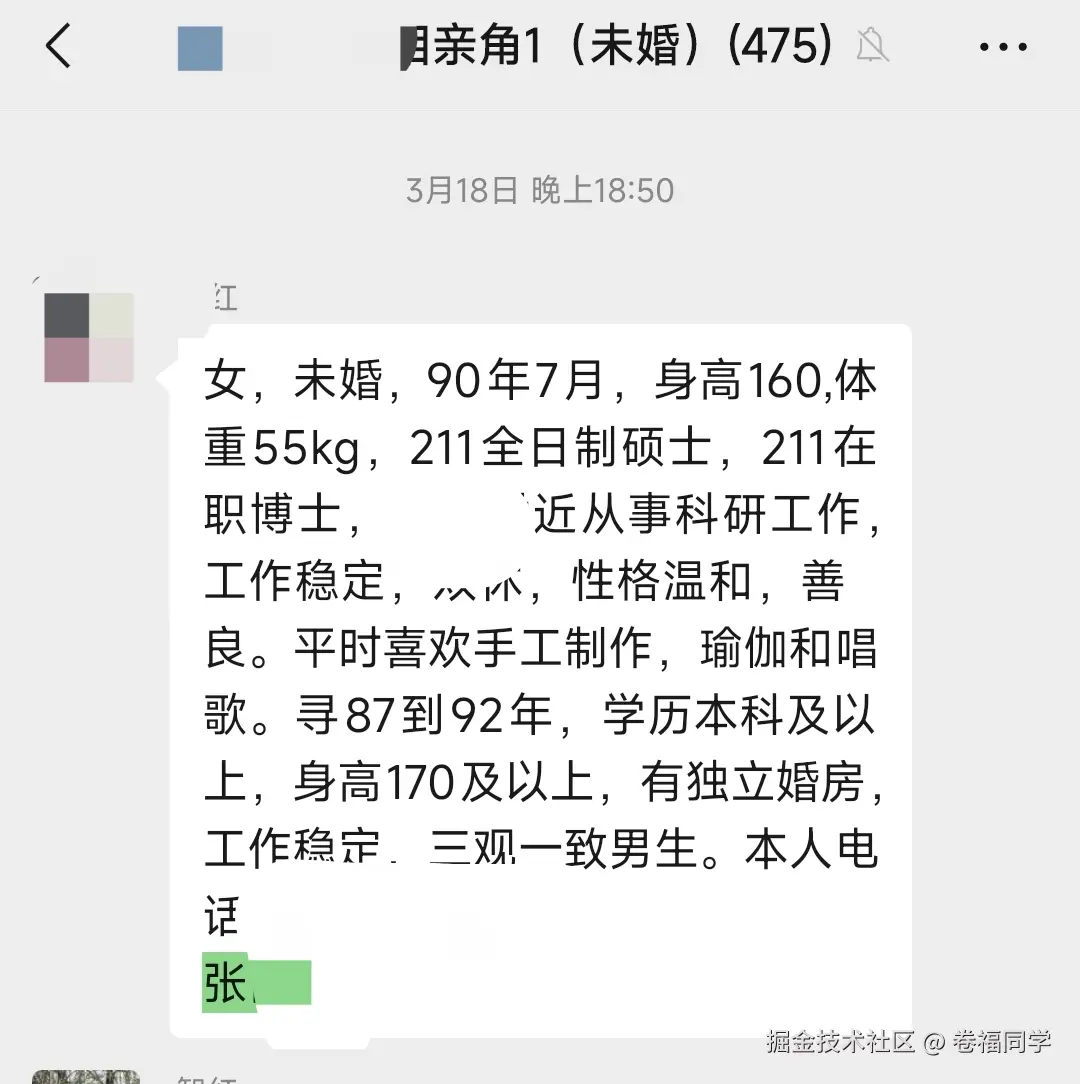Viewport: 1080px width, 1084px height.
Task: Select the timestamp 3月18日 晚上18:50
Action: 540,190
